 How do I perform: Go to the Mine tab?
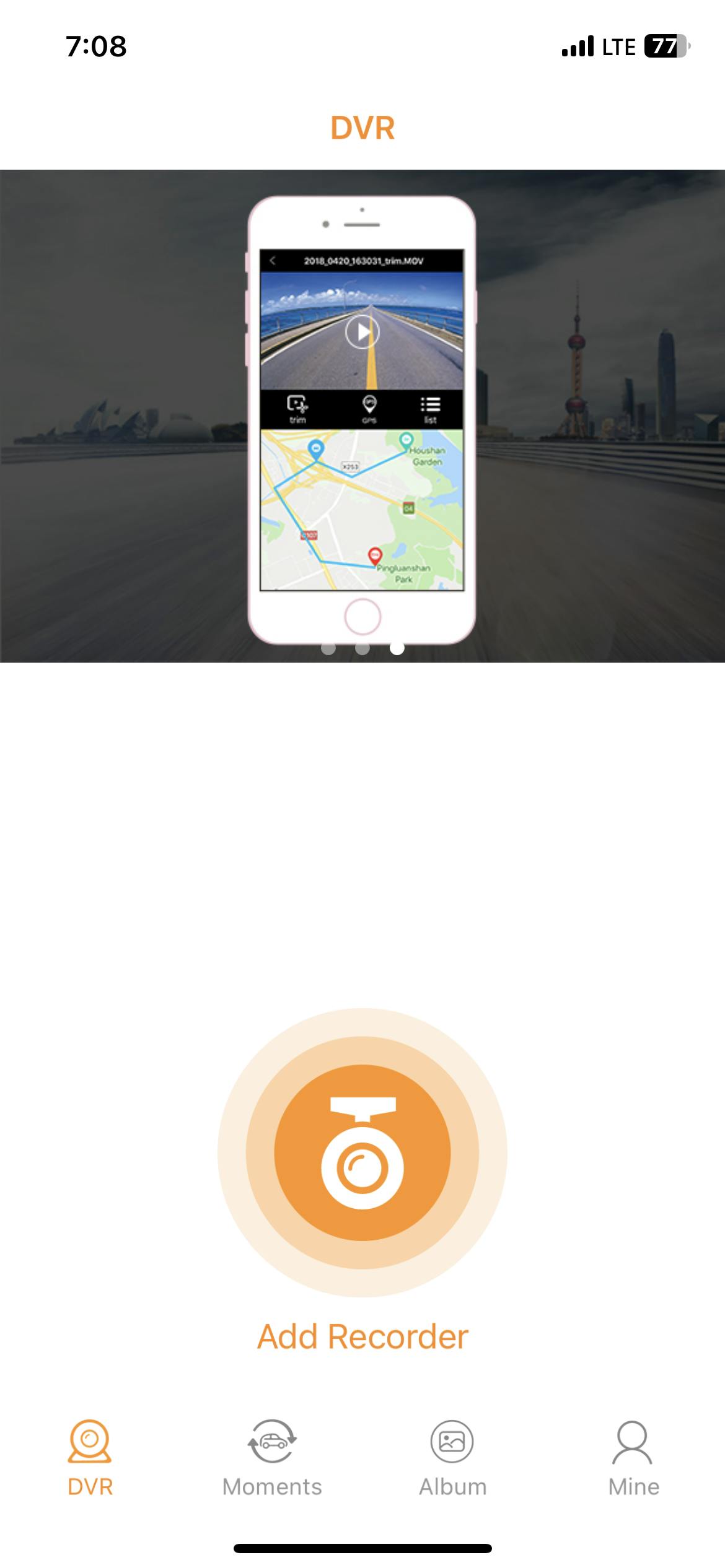pos(633,1457)
